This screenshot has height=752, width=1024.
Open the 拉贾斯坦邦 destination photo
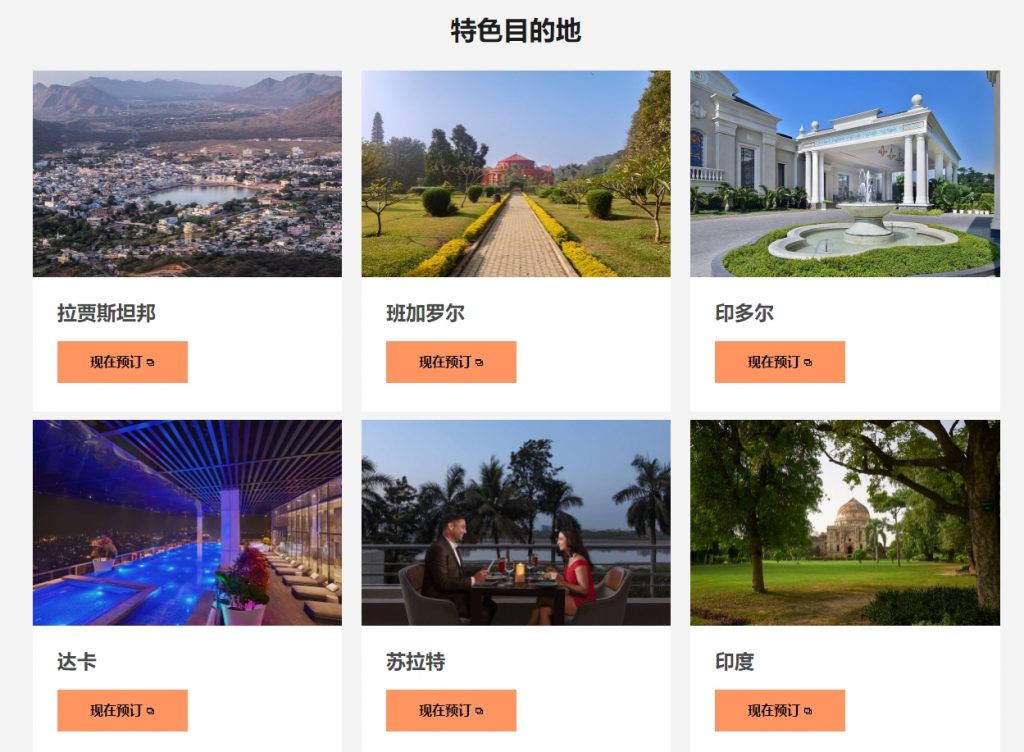187,173
